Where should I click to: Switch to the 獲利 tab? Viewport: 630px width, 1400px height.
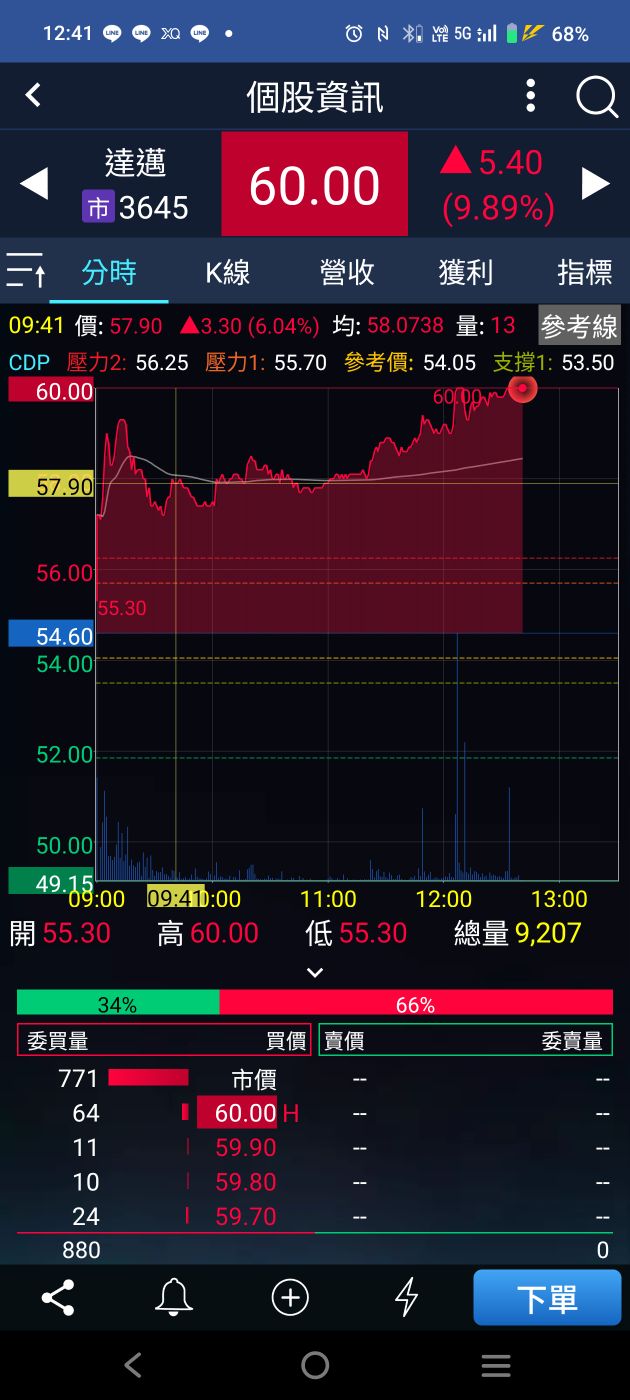pyautogui.click(x=465, y=272)
